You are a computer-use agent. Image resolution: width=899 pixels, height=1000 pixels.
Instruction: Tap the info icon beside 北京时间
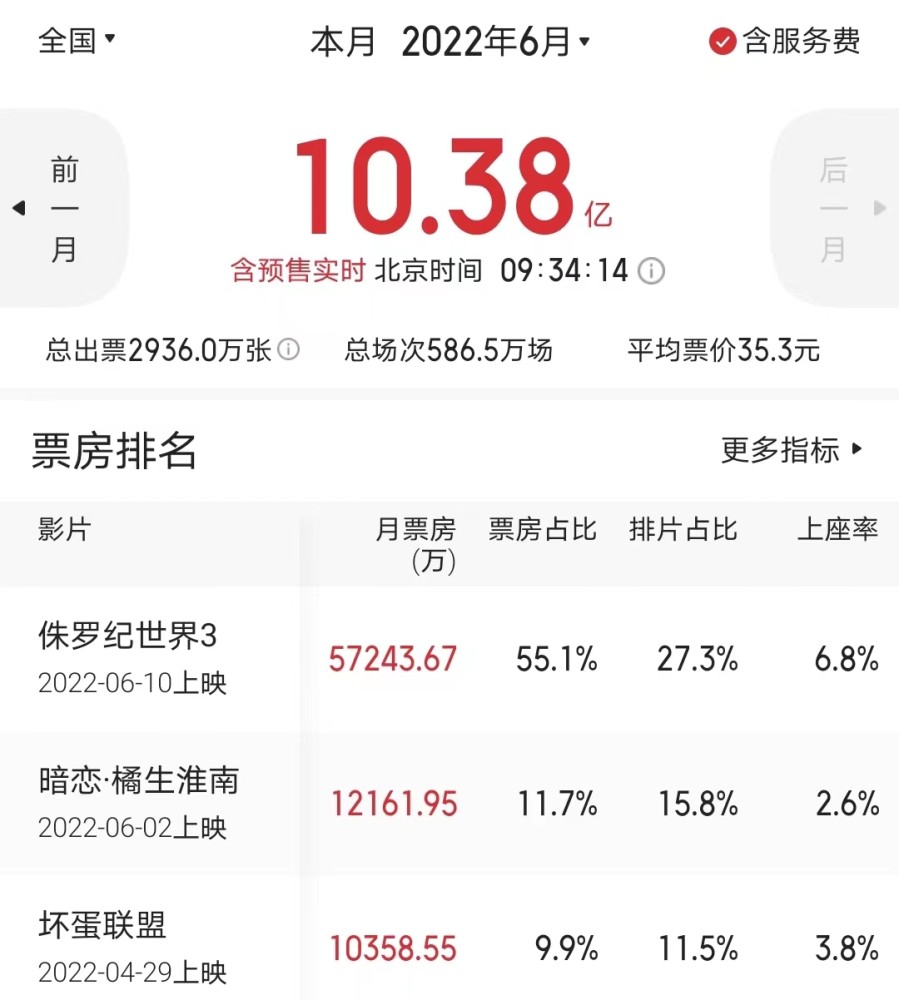point(651,270)
